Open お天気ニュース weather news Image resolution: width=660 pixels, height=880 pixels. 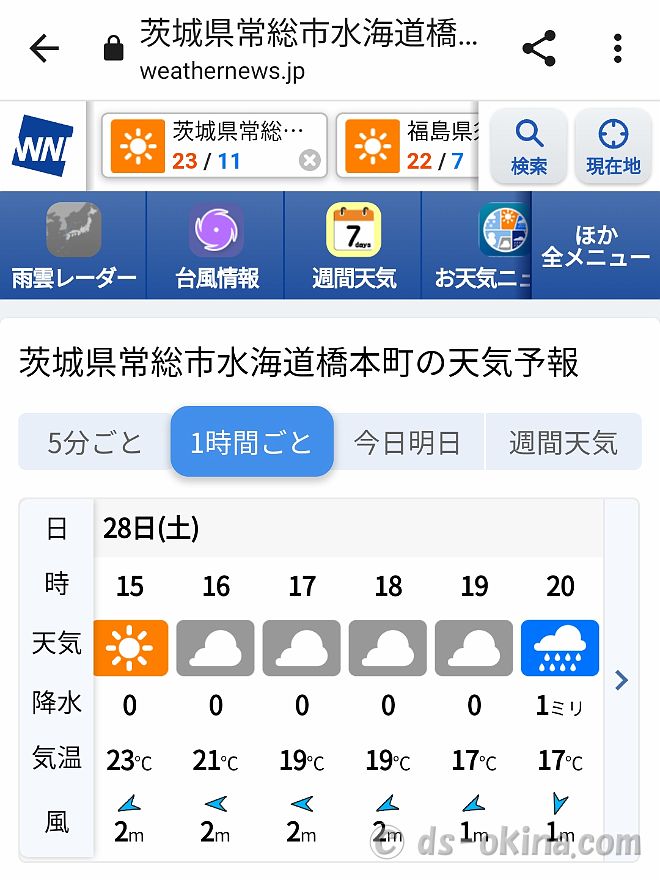point(478,246)
